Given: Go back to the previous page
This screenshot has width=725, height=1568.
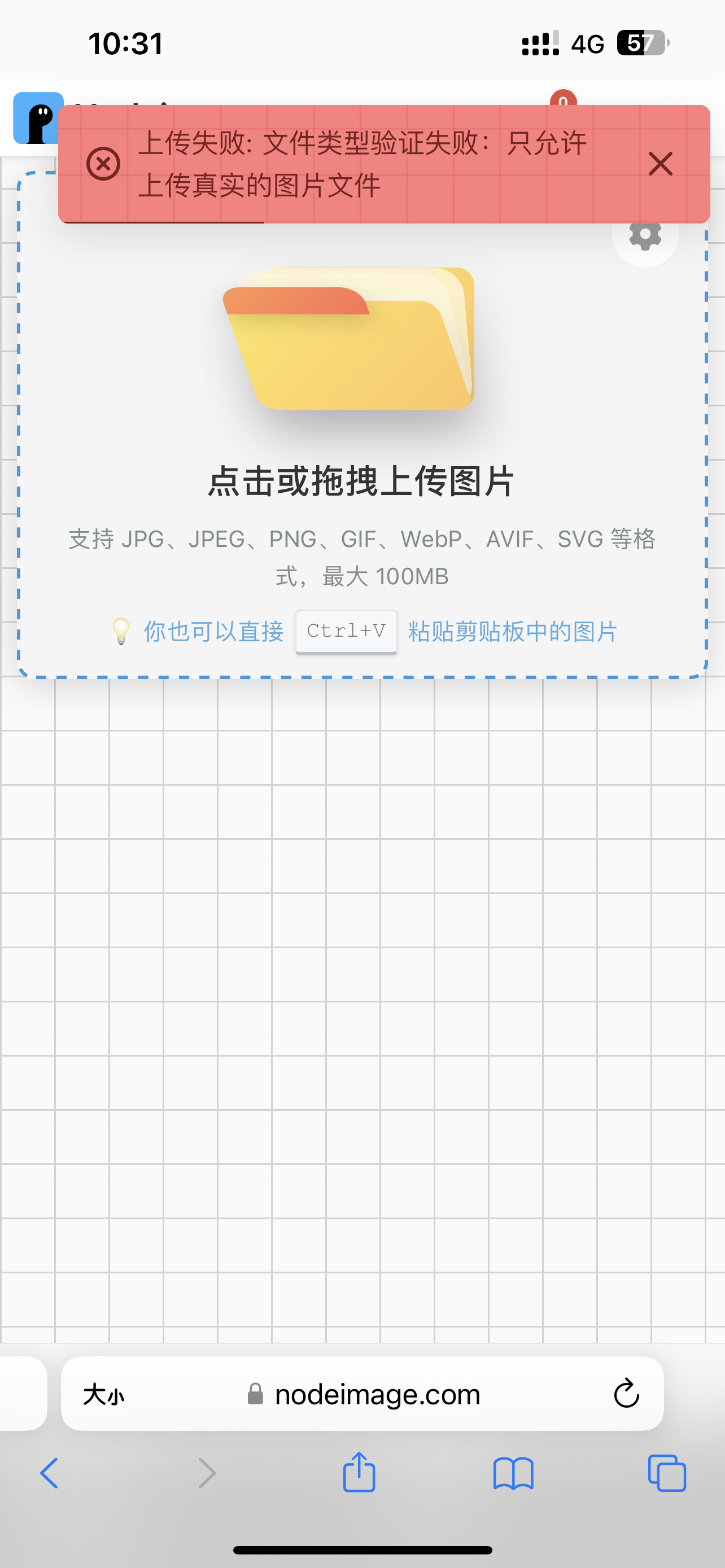Looking at the screenshot, I should tap(49, 1474).
